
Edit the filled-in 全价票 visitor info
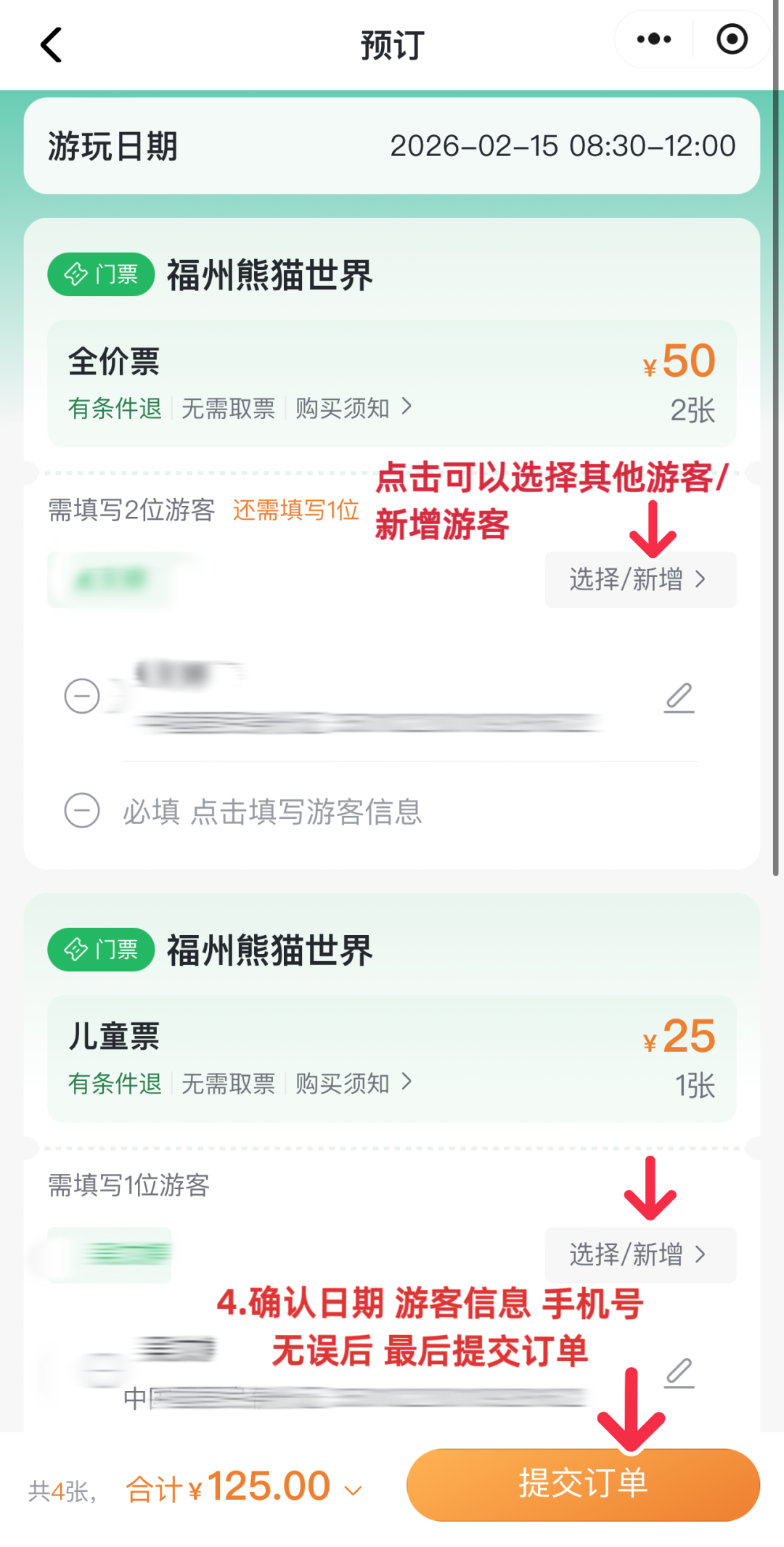[679, 698]
